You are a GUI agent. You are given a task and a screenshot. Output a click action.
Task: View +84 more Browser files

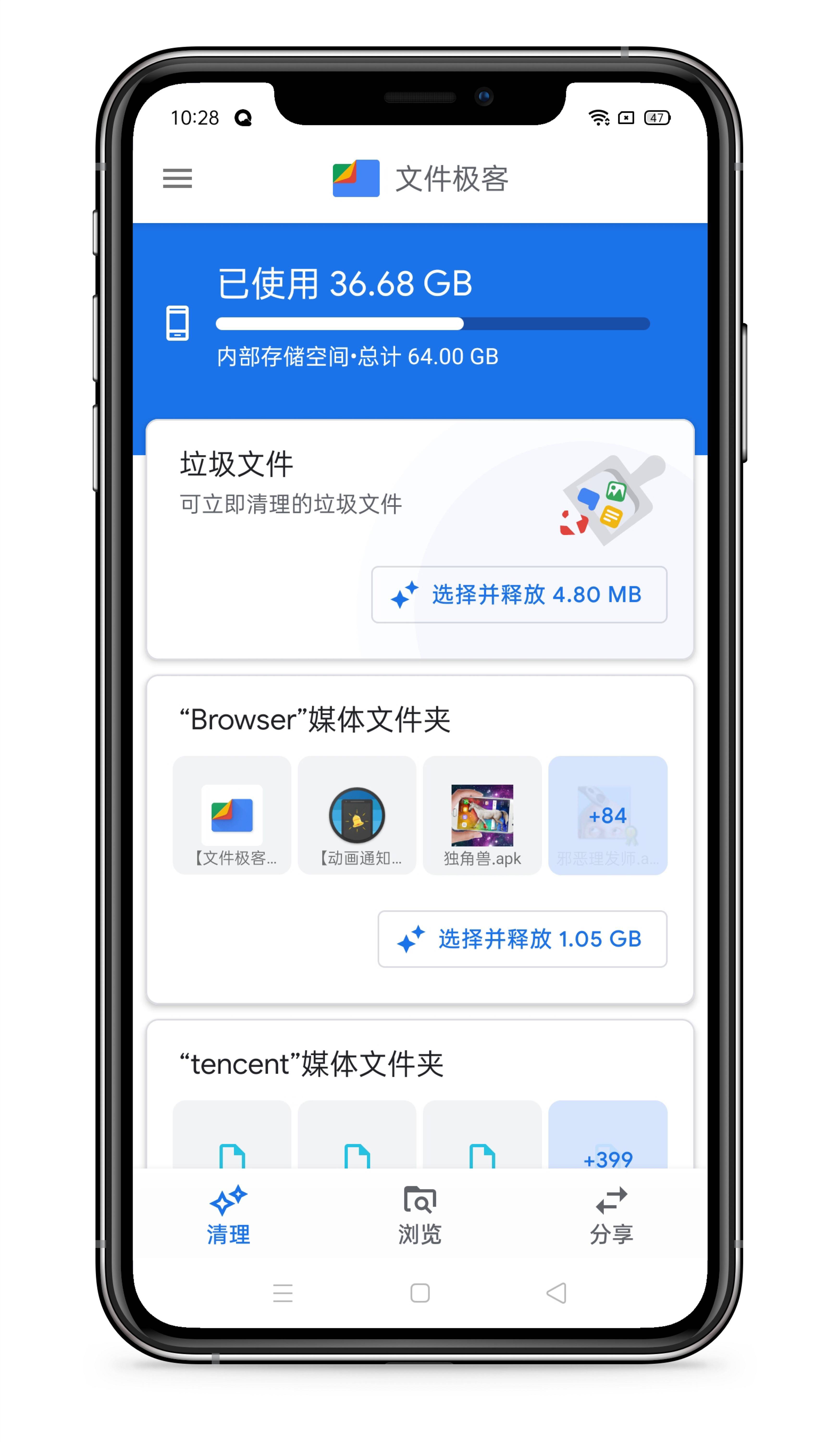(607, 815)
